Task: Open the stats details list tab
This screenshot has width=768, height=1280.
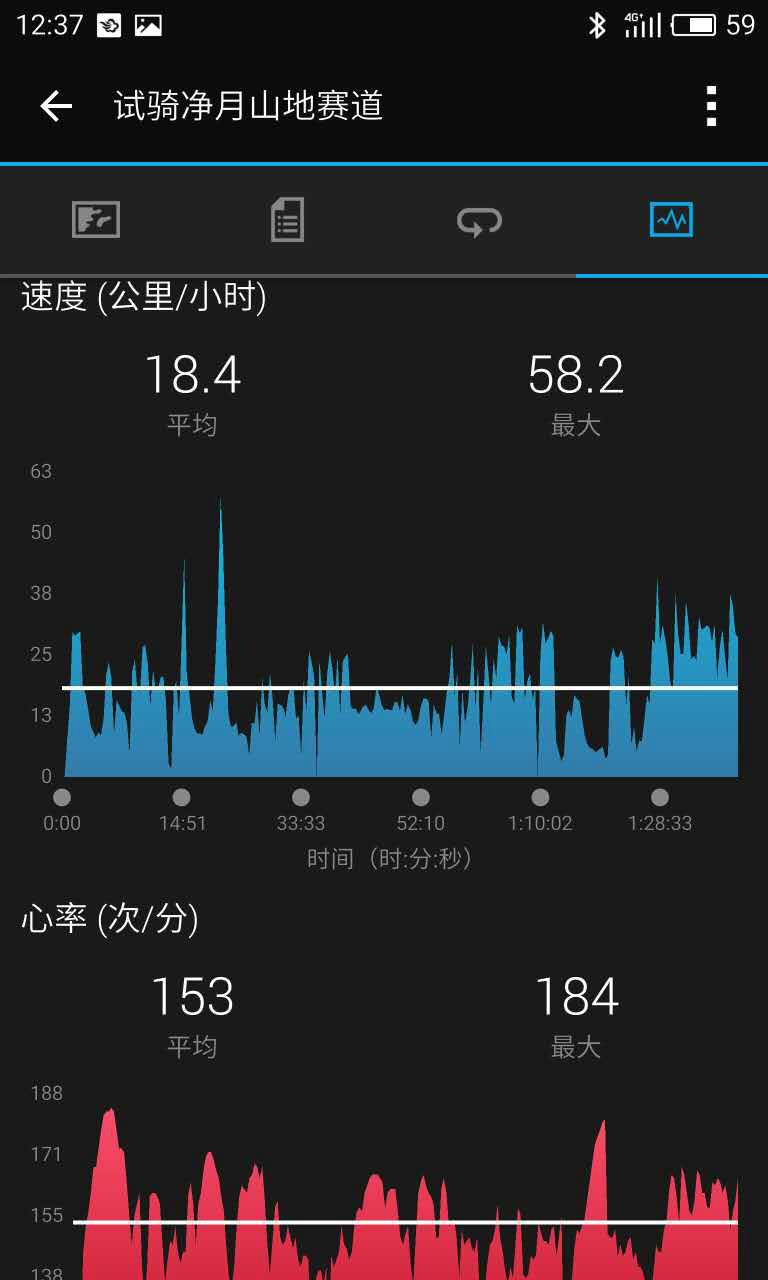Action: click(x=287, y=220)
